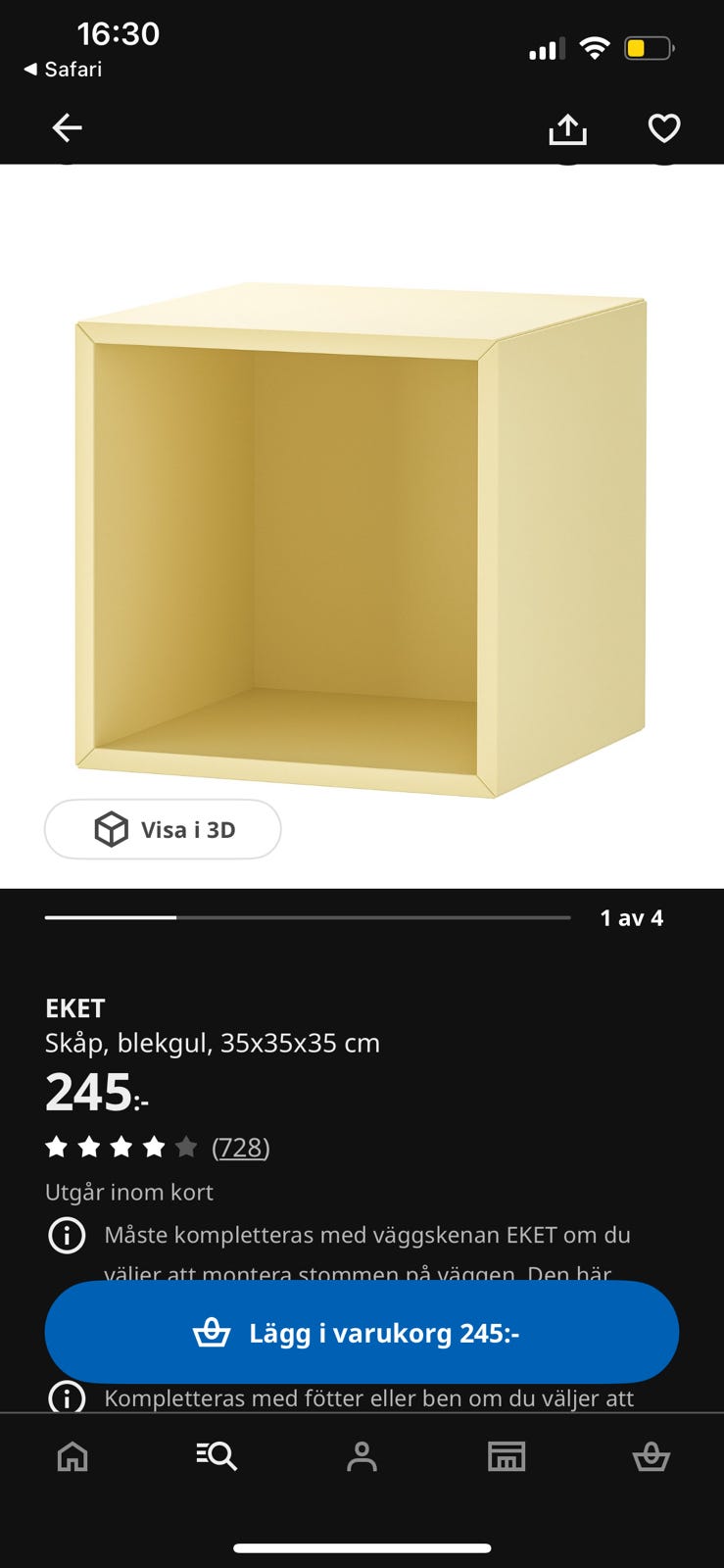The image size is (724, 1568).
Task: Go back using the arrow icon
Action: pos(67,127)
